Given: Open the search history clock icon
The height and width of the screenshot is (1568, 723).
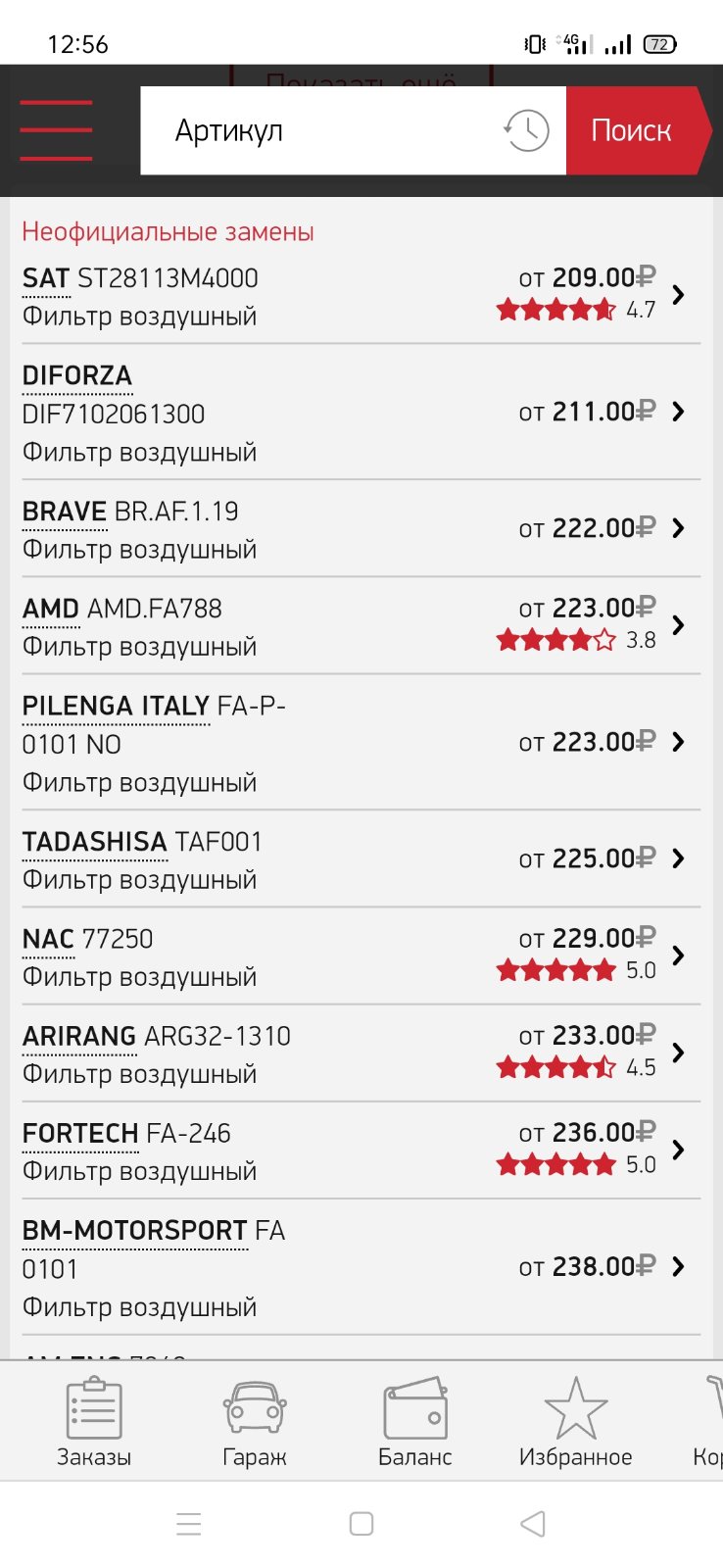Looking at the screenshot, I should pos(526,130).
